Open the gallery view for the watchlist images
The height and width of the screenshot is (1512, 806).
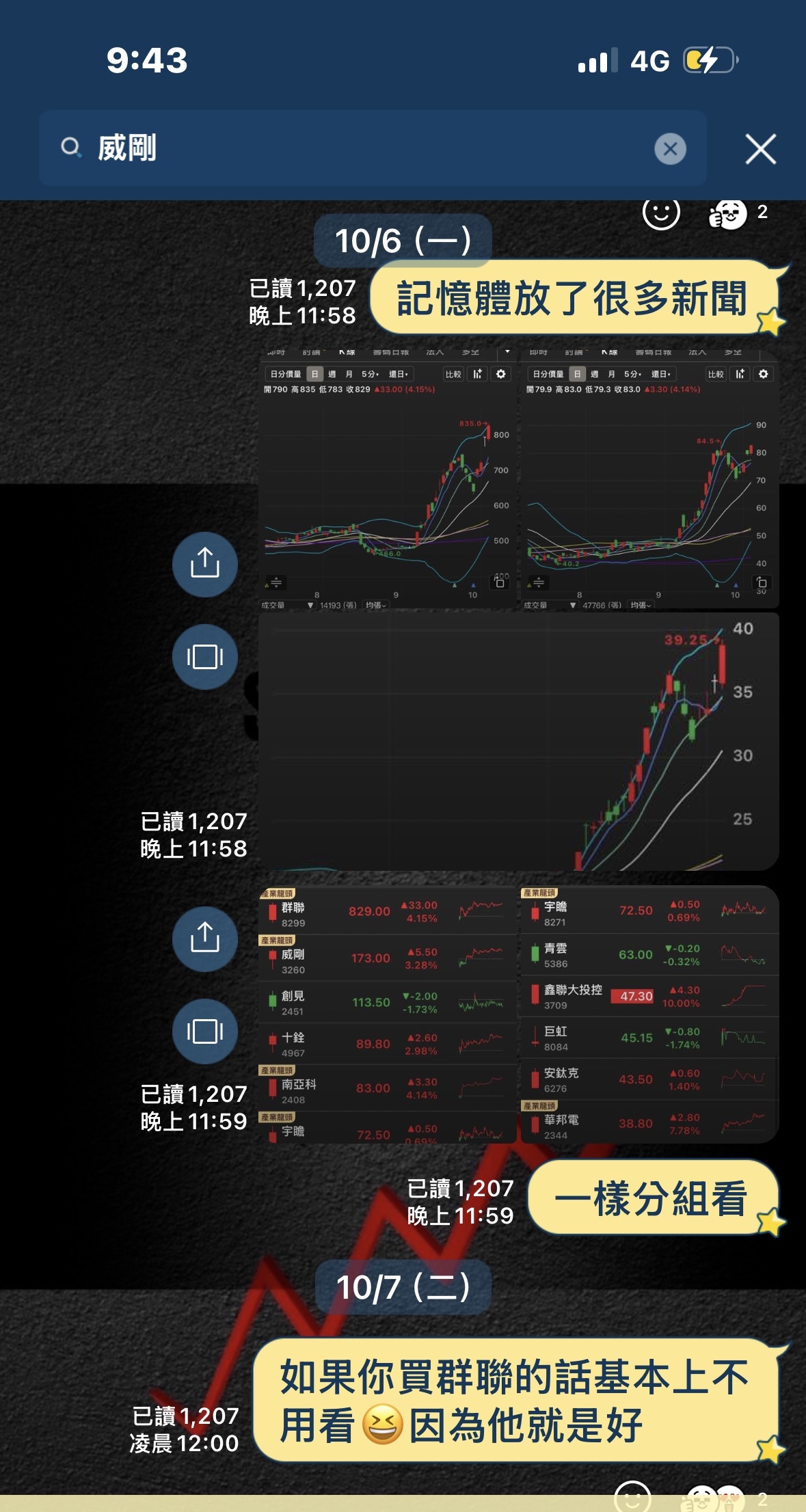[204, 1031]
